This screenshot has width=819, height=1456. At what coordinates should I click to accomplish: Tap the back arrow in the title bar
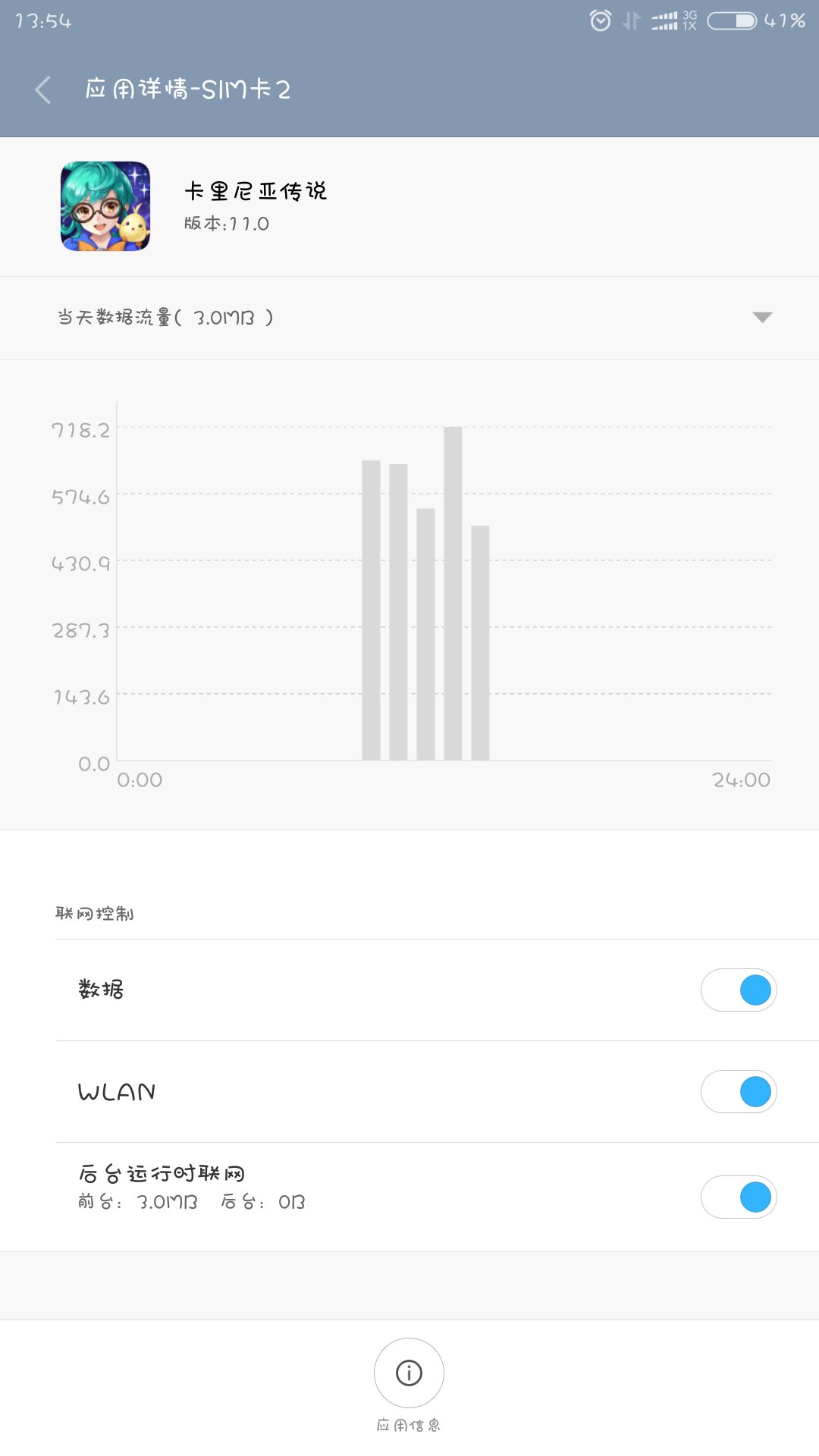43,89
